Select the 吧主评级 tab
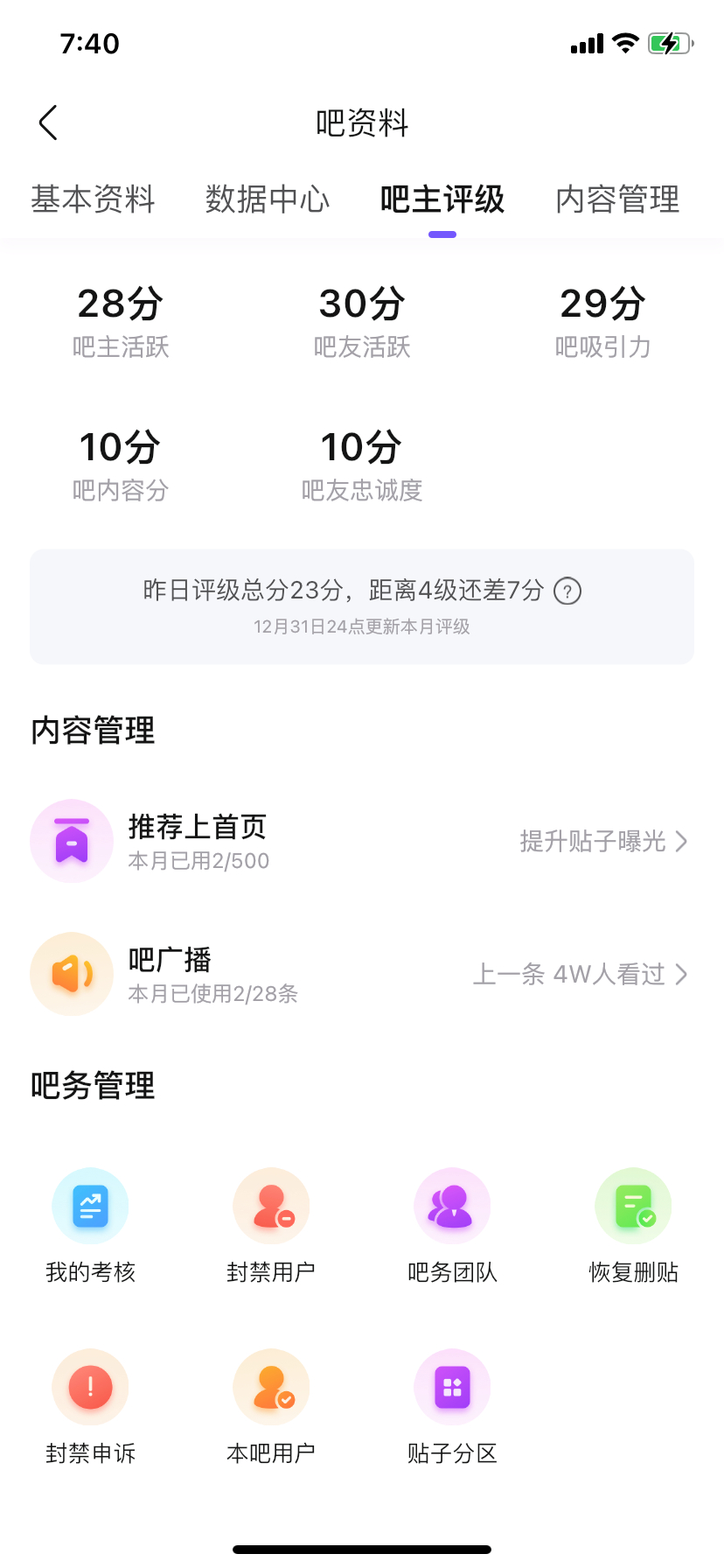The height and width of the screenshot is (1568, 724). [x=442, y=199]
